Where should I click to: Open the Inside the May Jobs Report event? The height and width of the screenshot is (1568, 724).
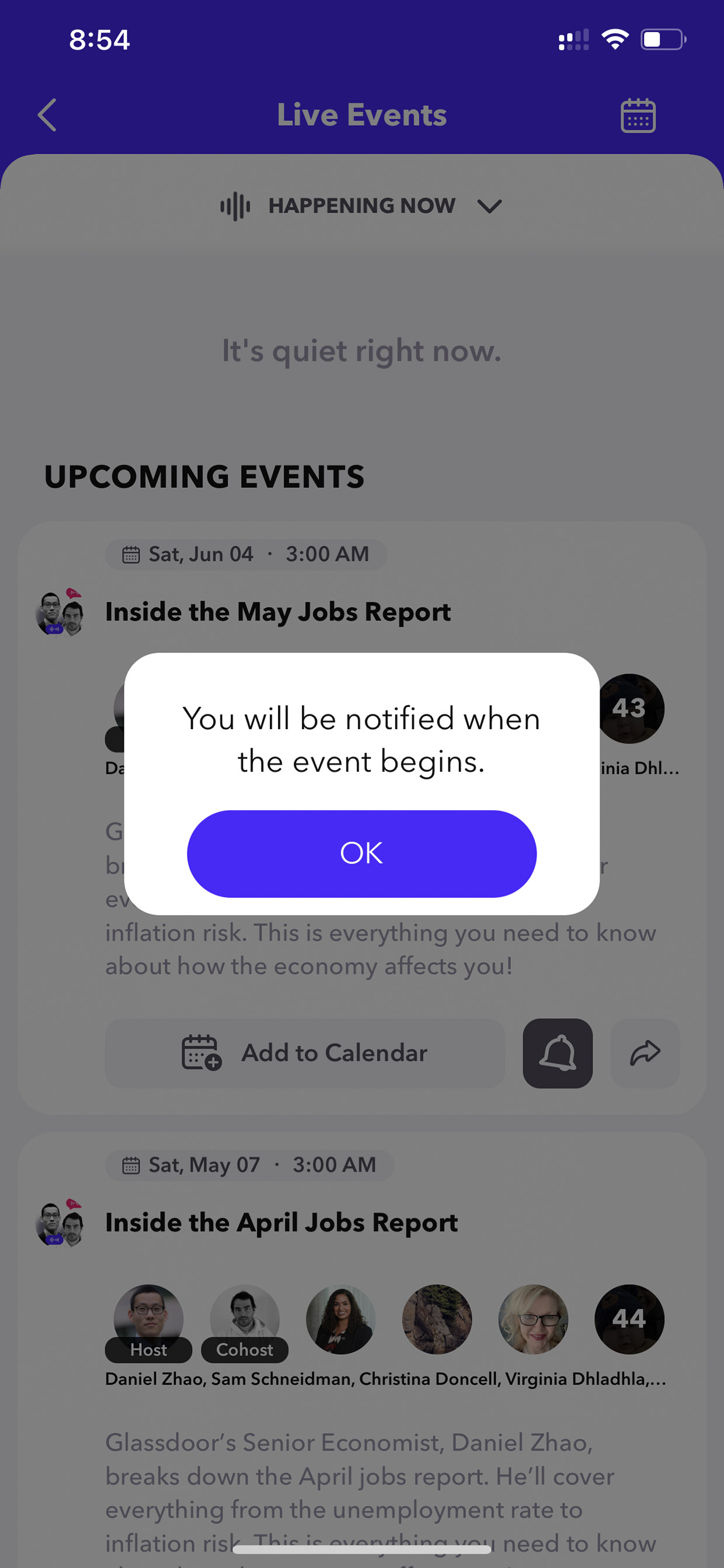pos(277,612)
